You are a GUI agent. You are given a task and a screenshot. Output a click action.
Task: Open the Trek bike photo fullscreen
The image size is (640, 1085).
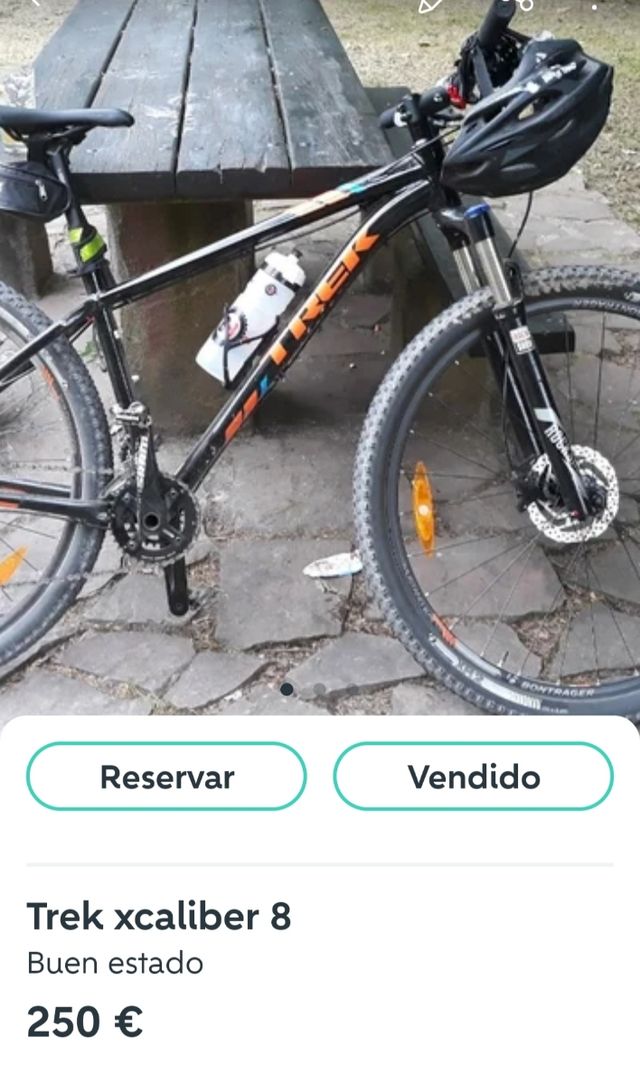[320, 350]
